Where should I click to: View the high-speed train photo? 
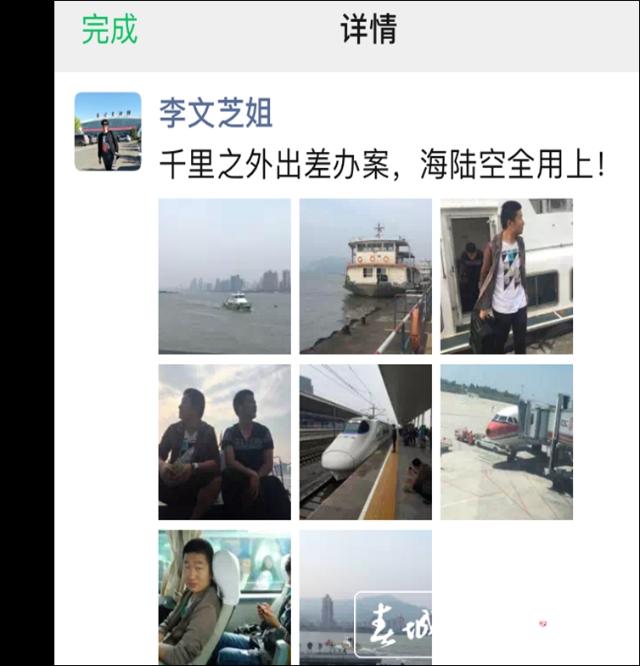pos(365,441)
